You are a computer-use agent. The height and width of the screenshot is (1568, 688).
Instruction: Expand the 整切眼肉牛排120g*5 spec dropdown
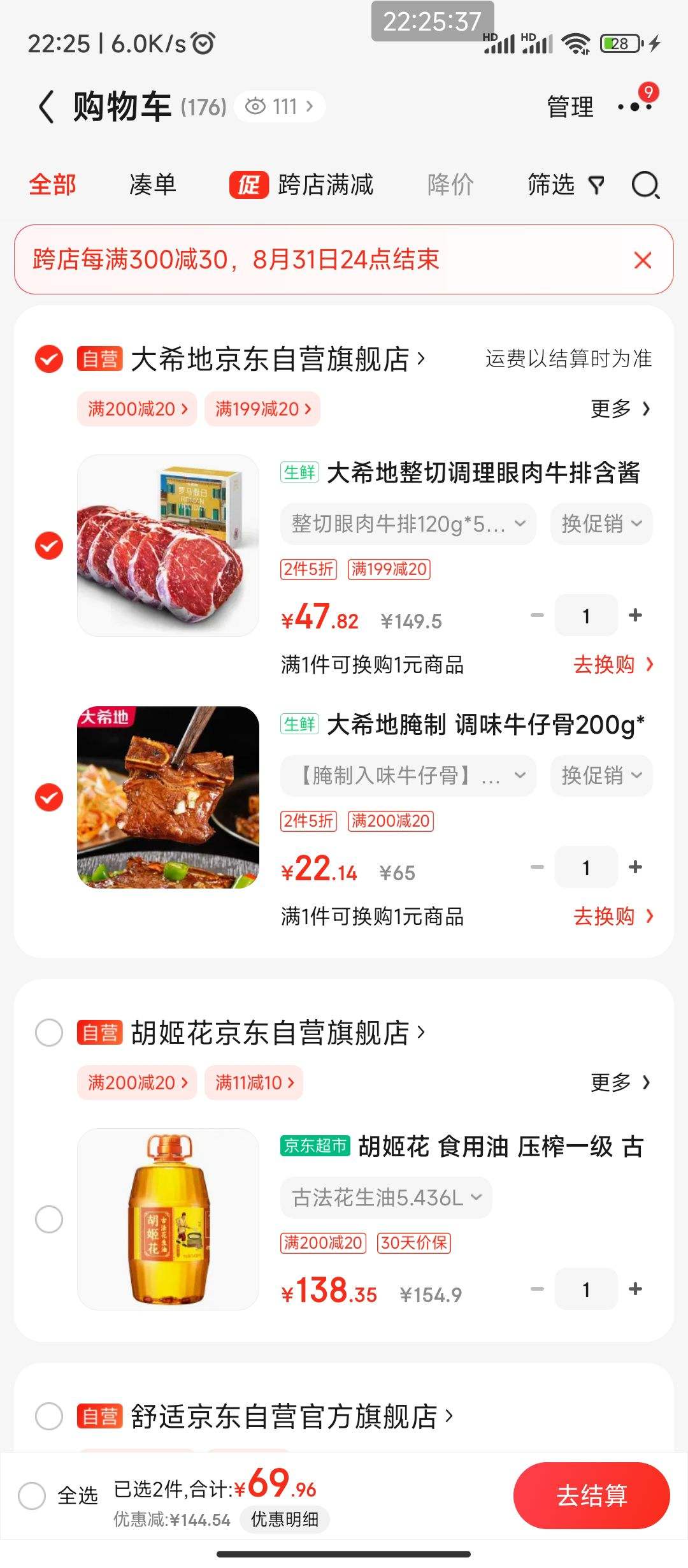tap(408, 524)
